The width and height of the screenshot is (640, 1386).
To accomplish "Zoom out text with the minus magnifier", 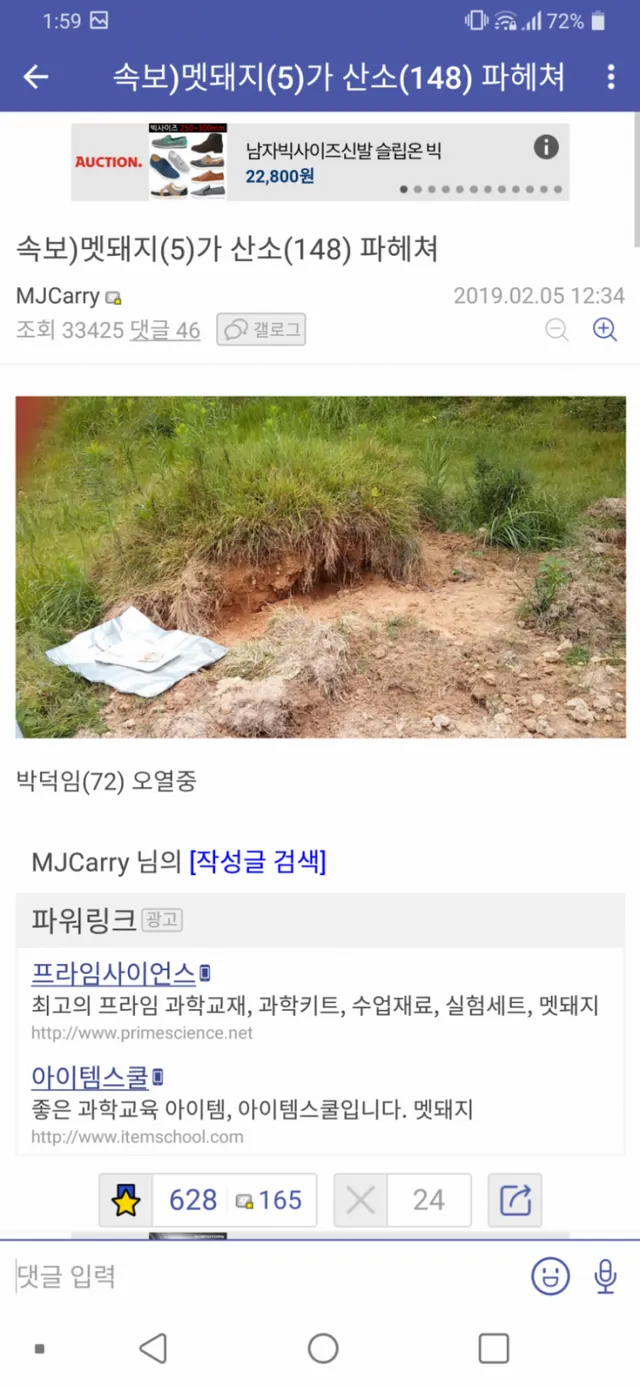I will point(557,330).
